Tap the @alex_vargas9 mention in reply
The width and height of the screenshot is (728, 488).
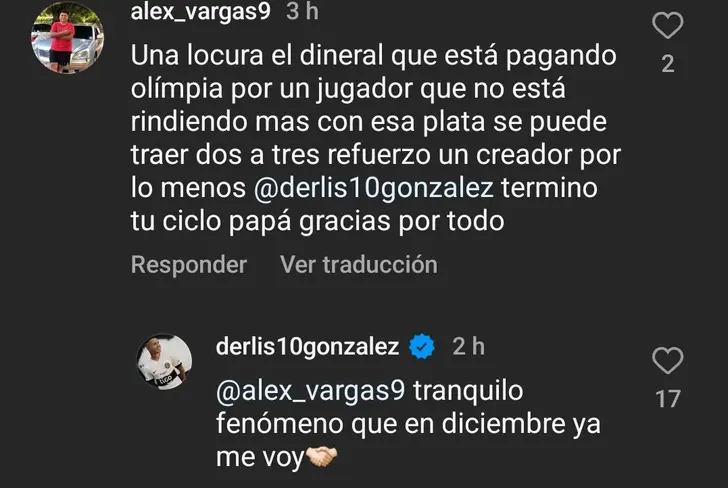tap(309, 390)
